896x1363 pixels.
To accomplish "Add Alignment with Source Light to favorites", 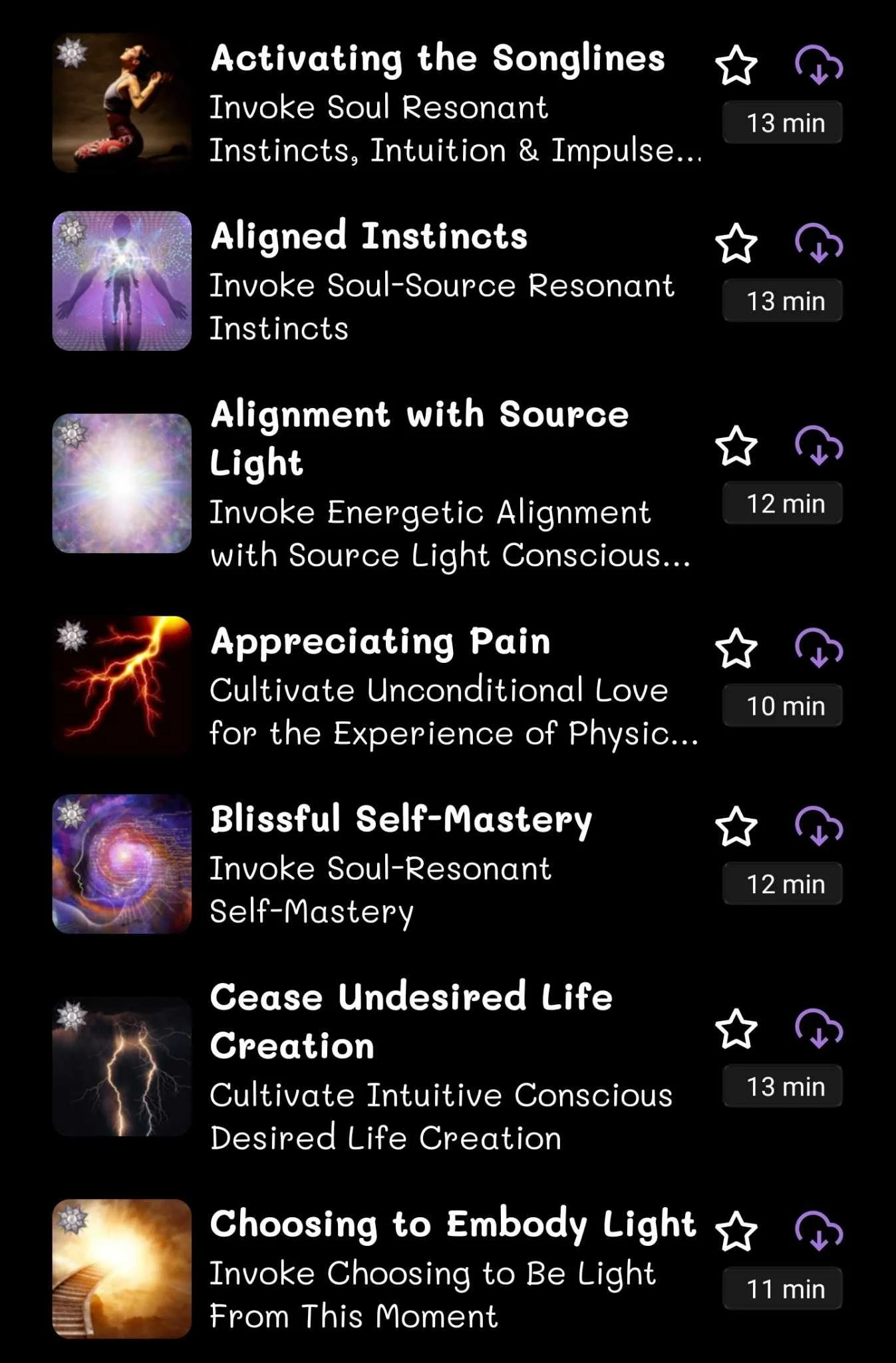I will pos(736,446).
